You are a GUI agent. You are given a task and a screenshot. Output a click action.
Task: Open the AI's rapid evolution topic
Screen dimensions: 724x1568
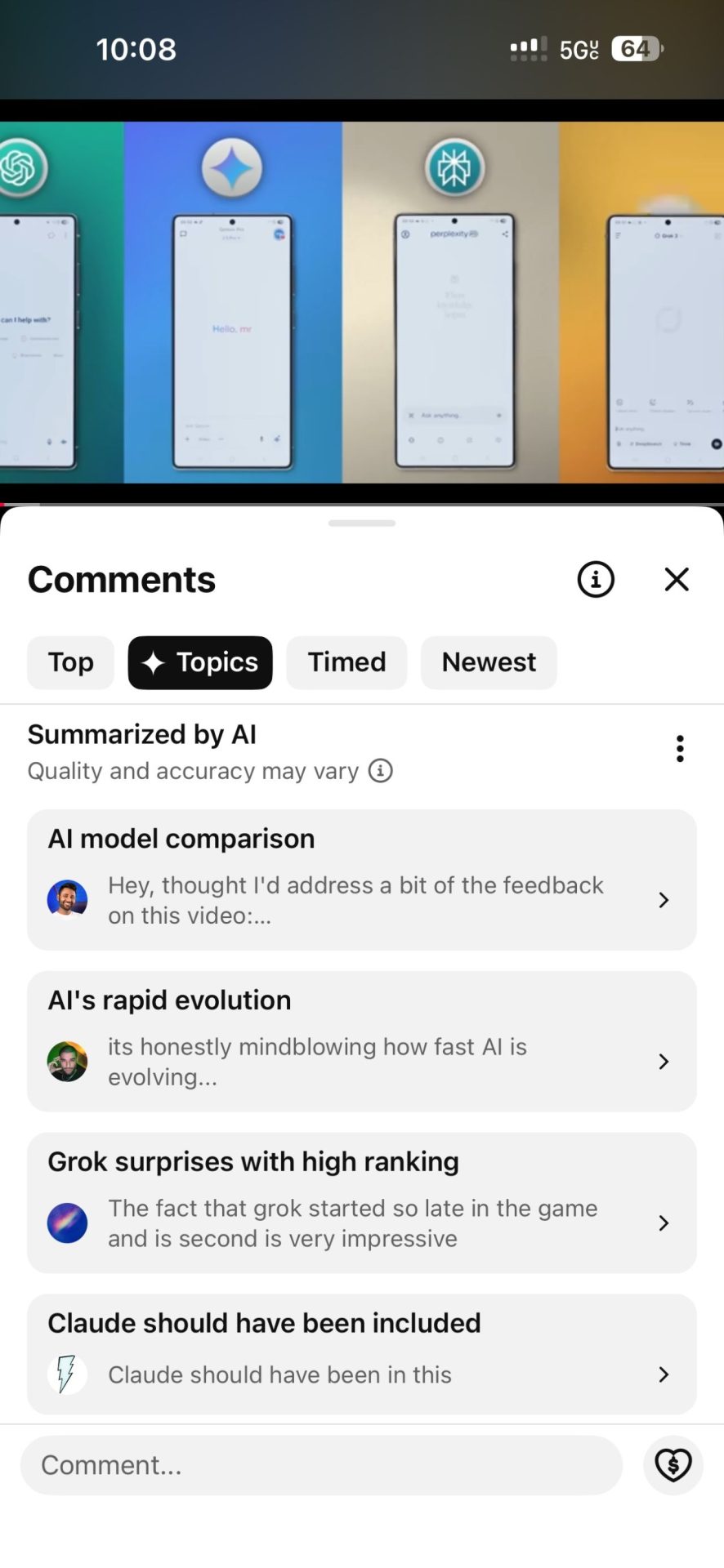pos(362,1041)
